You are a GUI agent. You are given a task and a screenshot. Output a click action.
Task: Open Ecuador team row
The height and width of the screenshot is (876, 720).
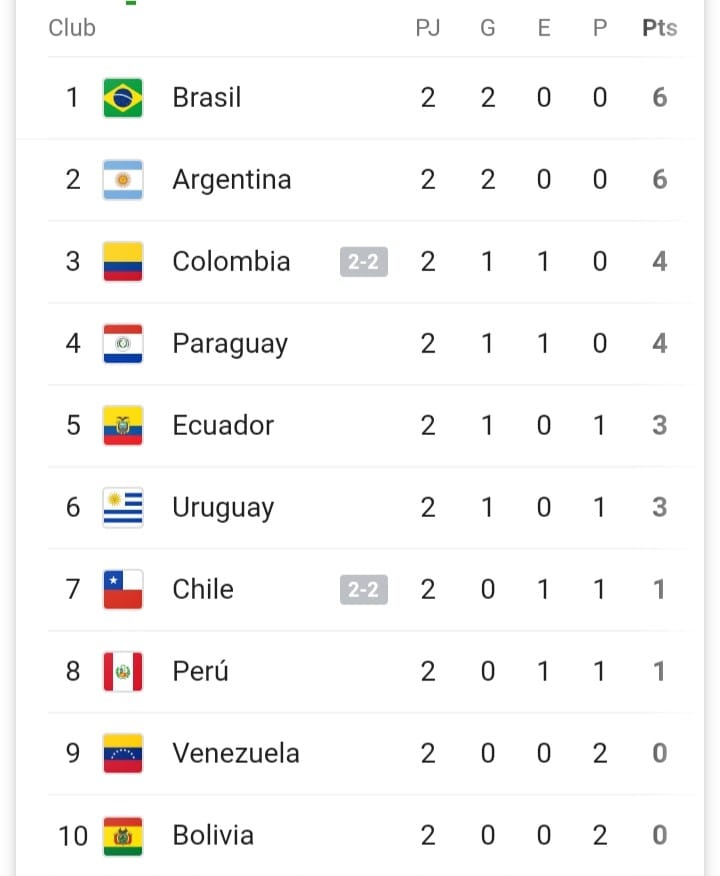click(360, 426)
